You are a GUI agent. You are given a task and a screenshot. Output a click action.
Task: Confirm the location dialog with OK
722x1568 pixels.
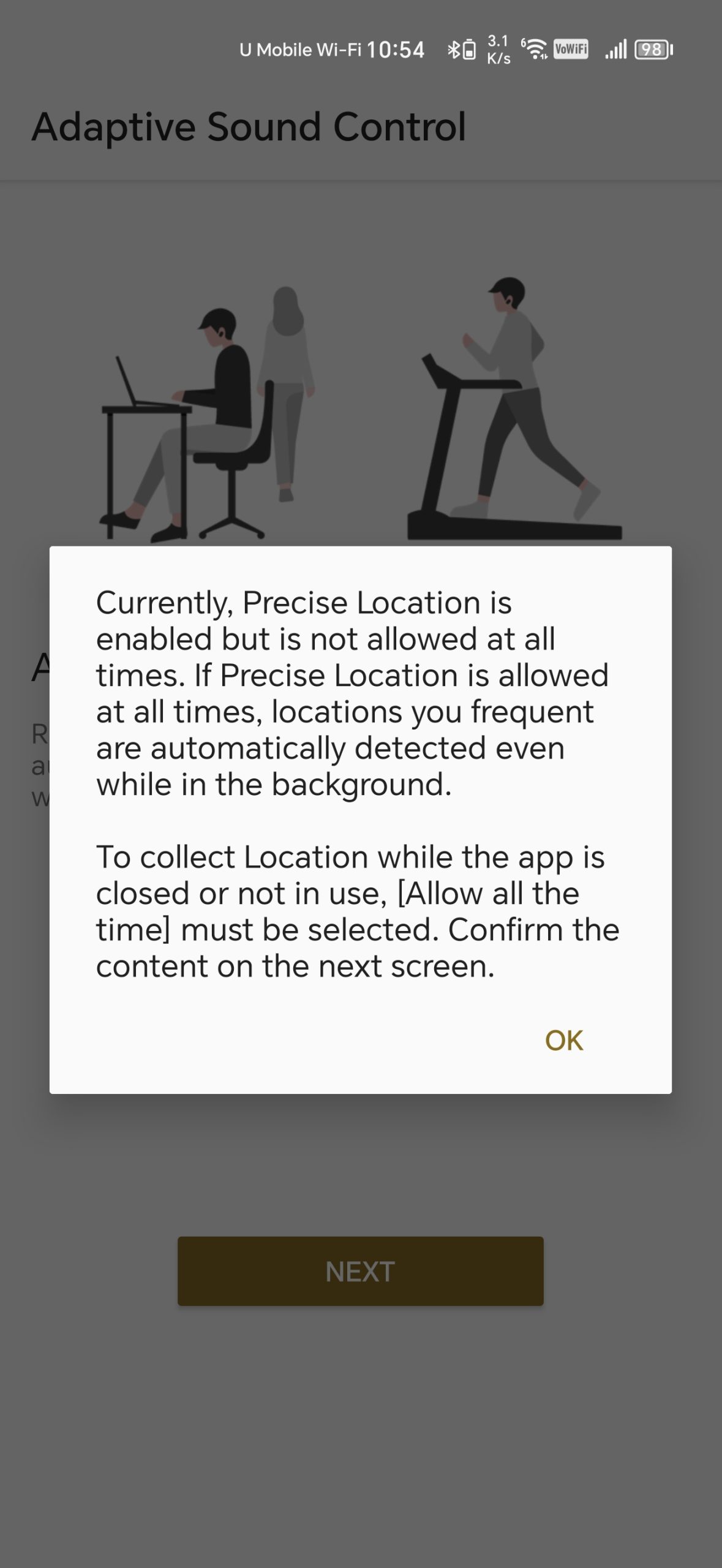point(563,1040)
